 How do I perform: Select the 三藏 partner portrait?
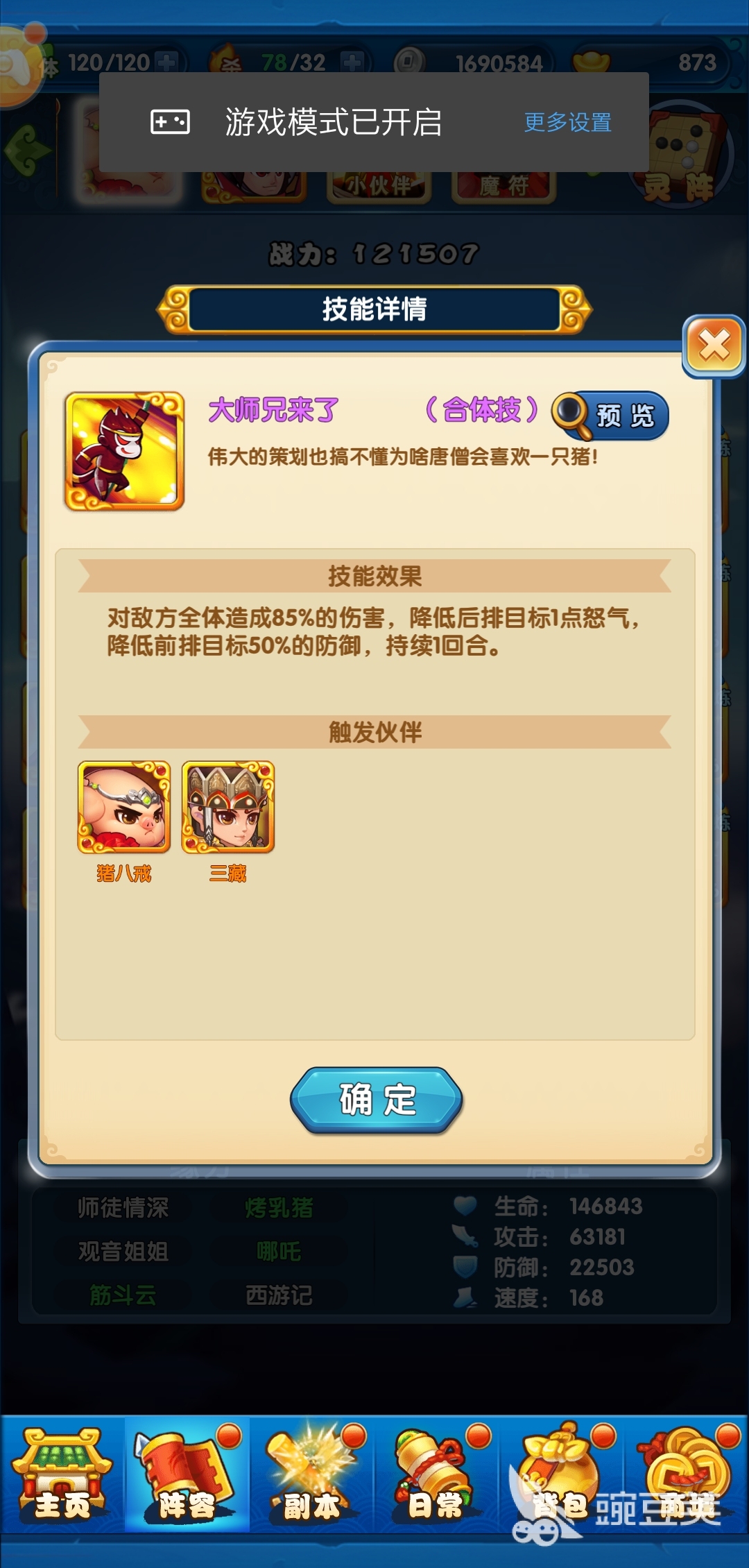[x=228, y=807]
